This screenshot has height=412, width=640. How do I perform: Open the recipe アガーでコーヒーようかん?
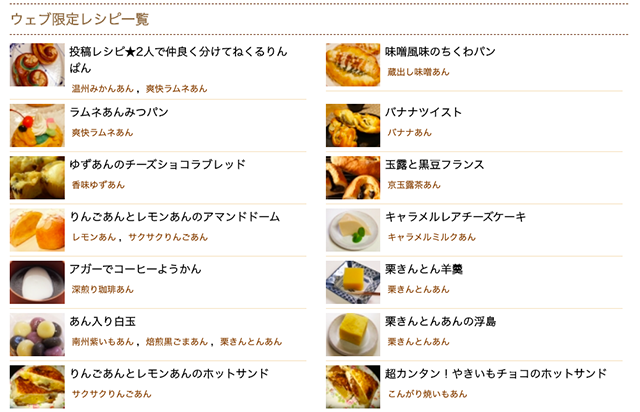point(135,269)
